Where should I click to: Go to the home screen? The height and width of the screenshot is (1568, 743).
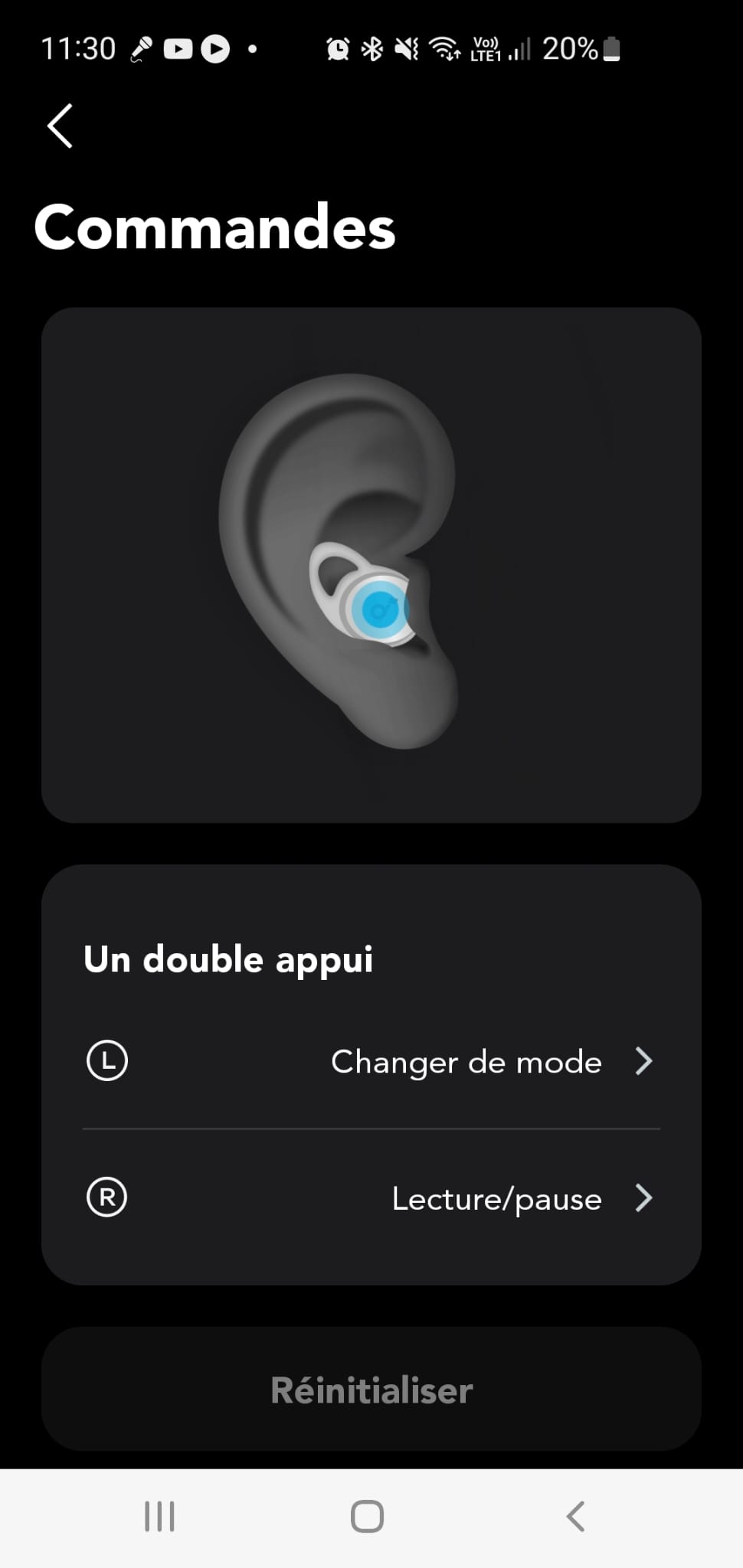pyautogui.click(x=367, y=1516)
